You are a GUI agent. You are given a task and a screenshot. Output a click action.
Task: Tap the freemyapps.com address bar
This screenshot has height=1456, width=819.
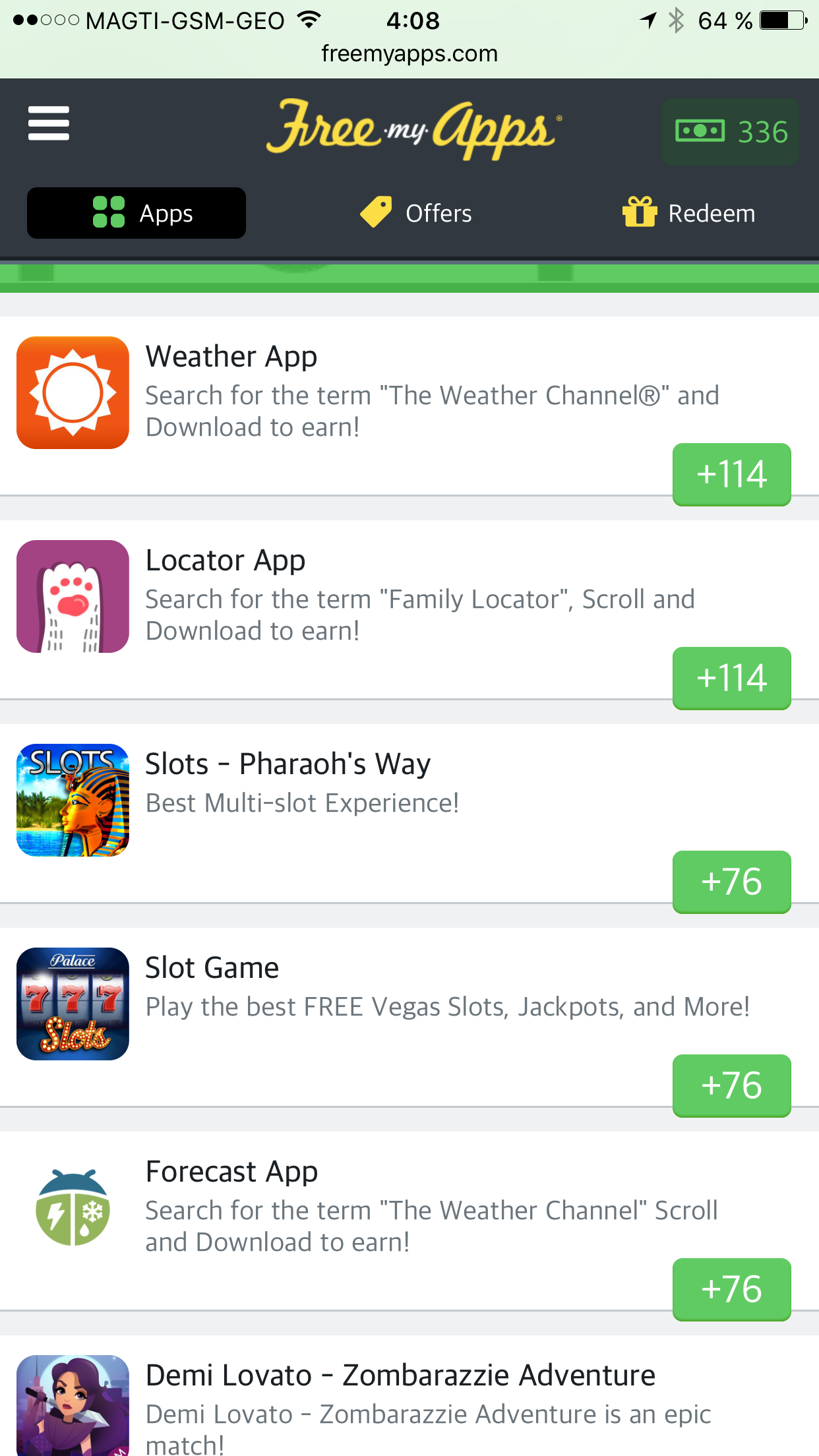409,54
